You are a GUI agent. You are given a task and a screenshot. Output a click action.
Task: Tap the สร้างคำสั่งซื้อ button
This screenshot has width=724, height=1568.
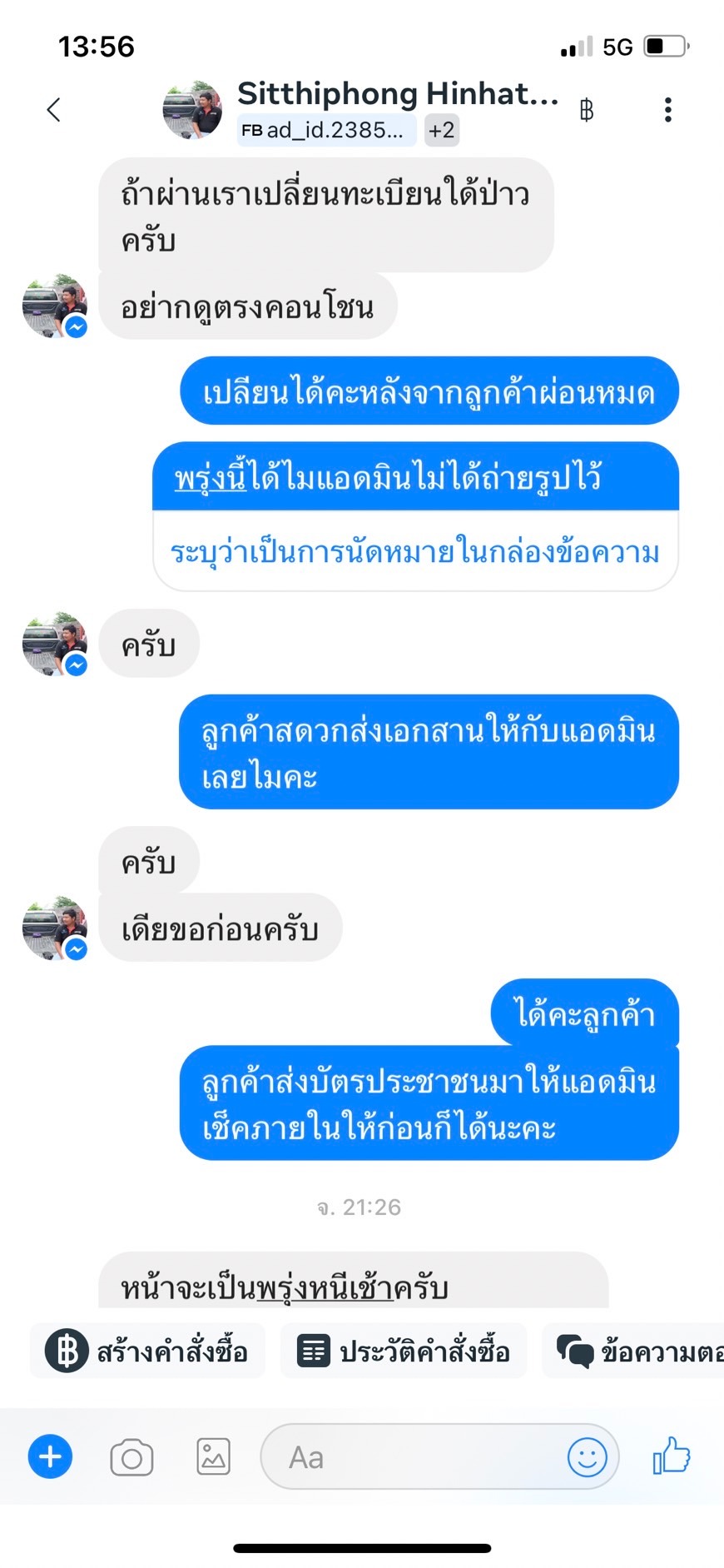click(147, 1351)
